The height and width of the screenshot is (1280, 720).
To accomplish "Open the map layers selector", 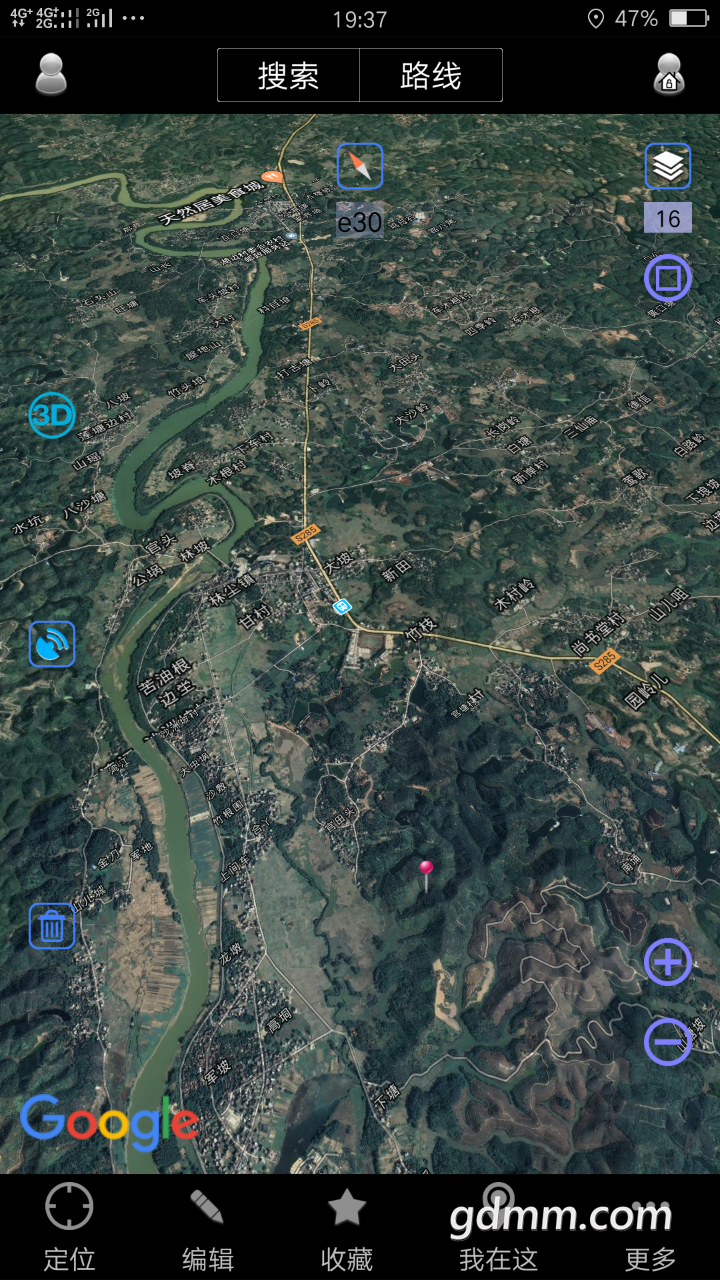I will [668, 167].
